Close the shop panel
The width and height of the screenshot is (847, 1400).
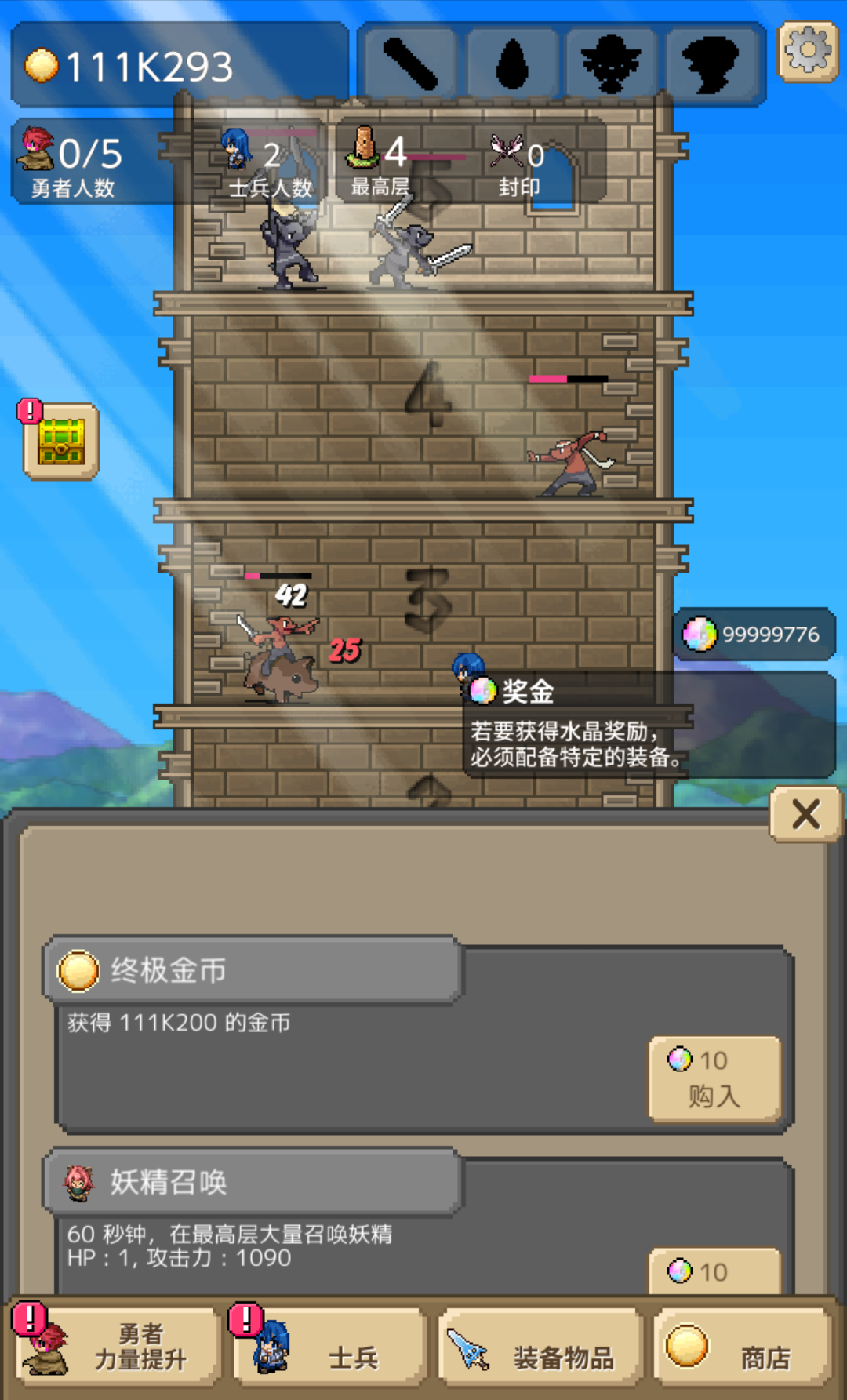point(805,814)
